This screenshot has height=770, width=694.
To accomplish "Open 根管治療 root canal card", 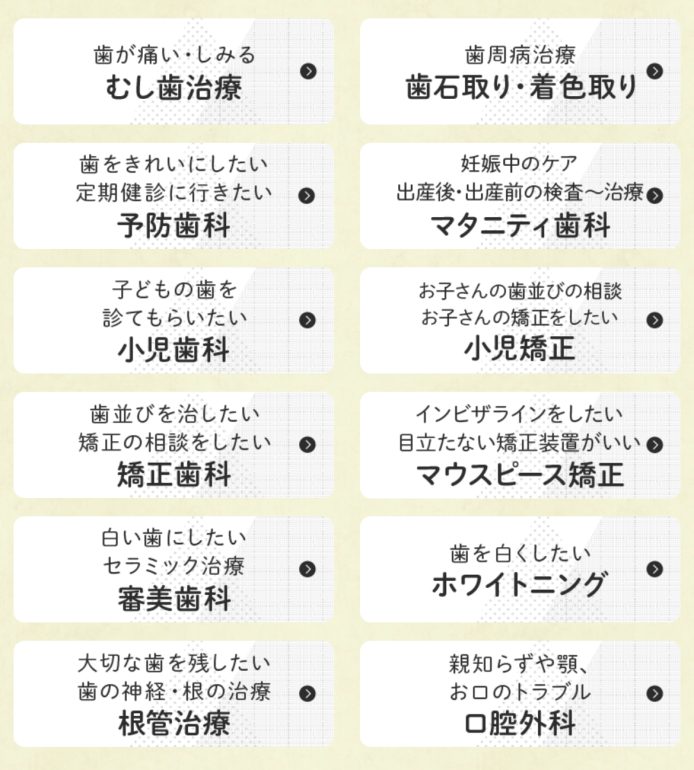I will point(174,694).
